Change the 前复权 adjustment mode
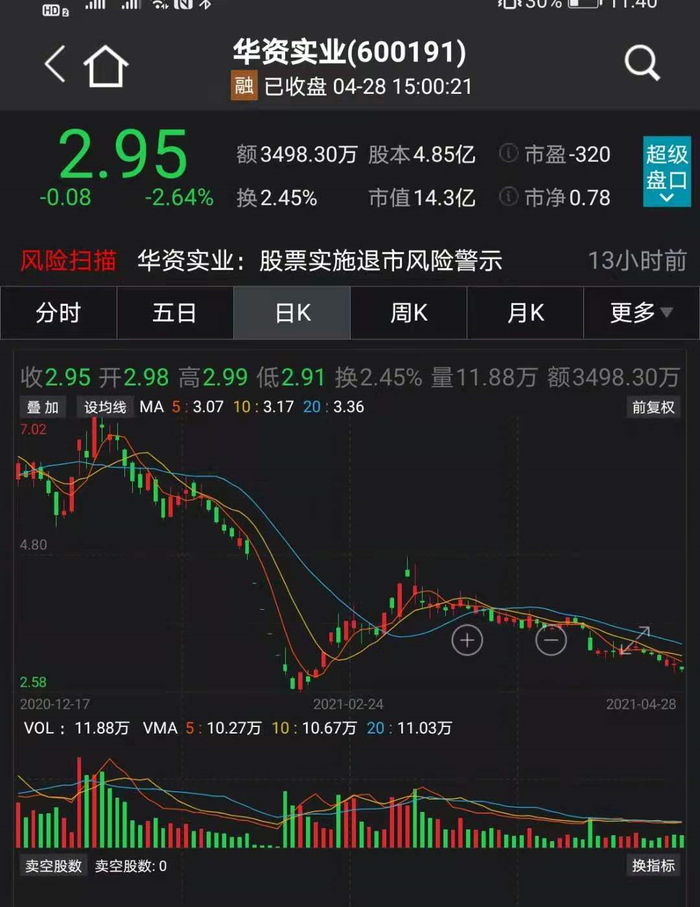700x907 pixels. (x=653, y=407)
